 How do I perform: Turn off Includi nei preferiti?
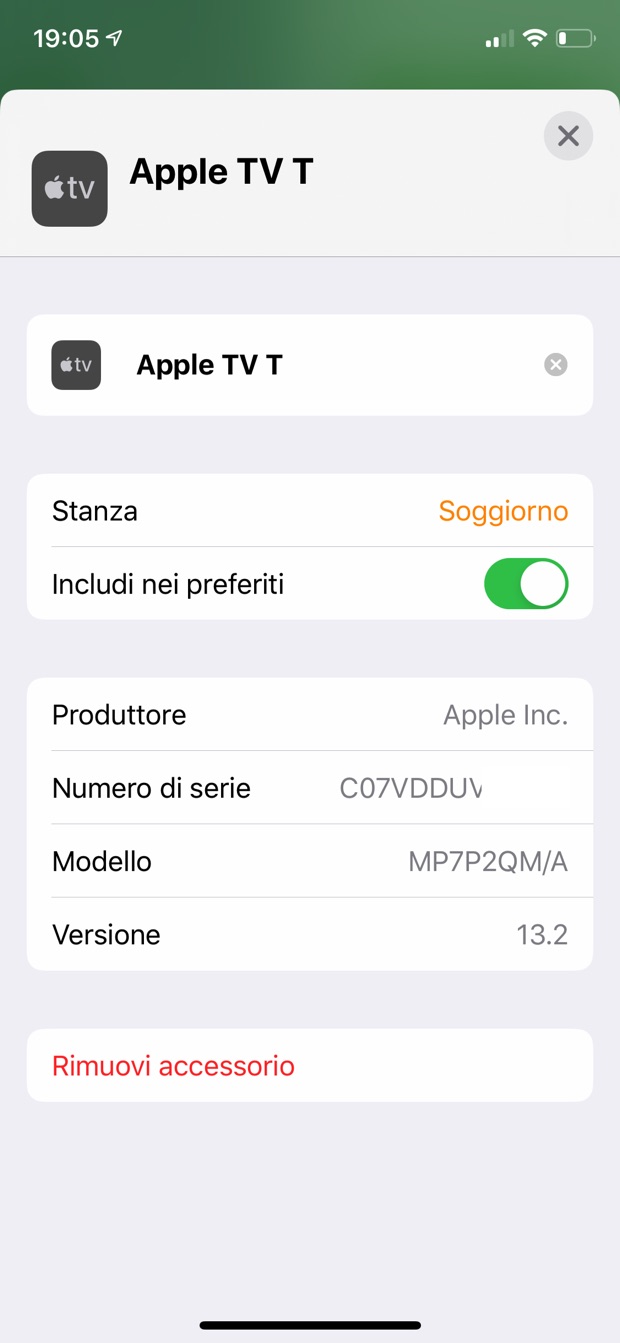(x=526, y=584)
